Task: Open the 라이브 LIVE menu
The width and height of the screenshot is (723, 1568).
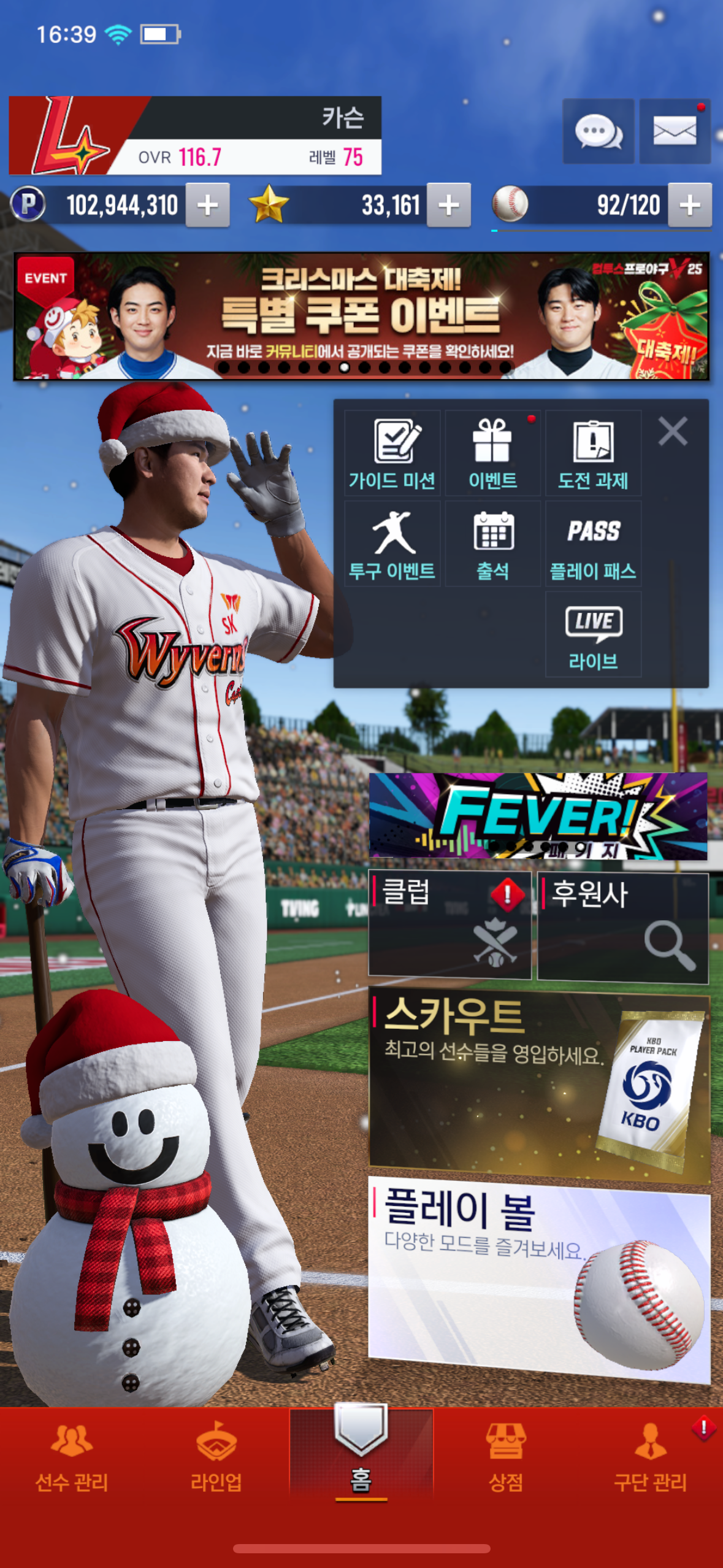Action: [x=593, y=635]
